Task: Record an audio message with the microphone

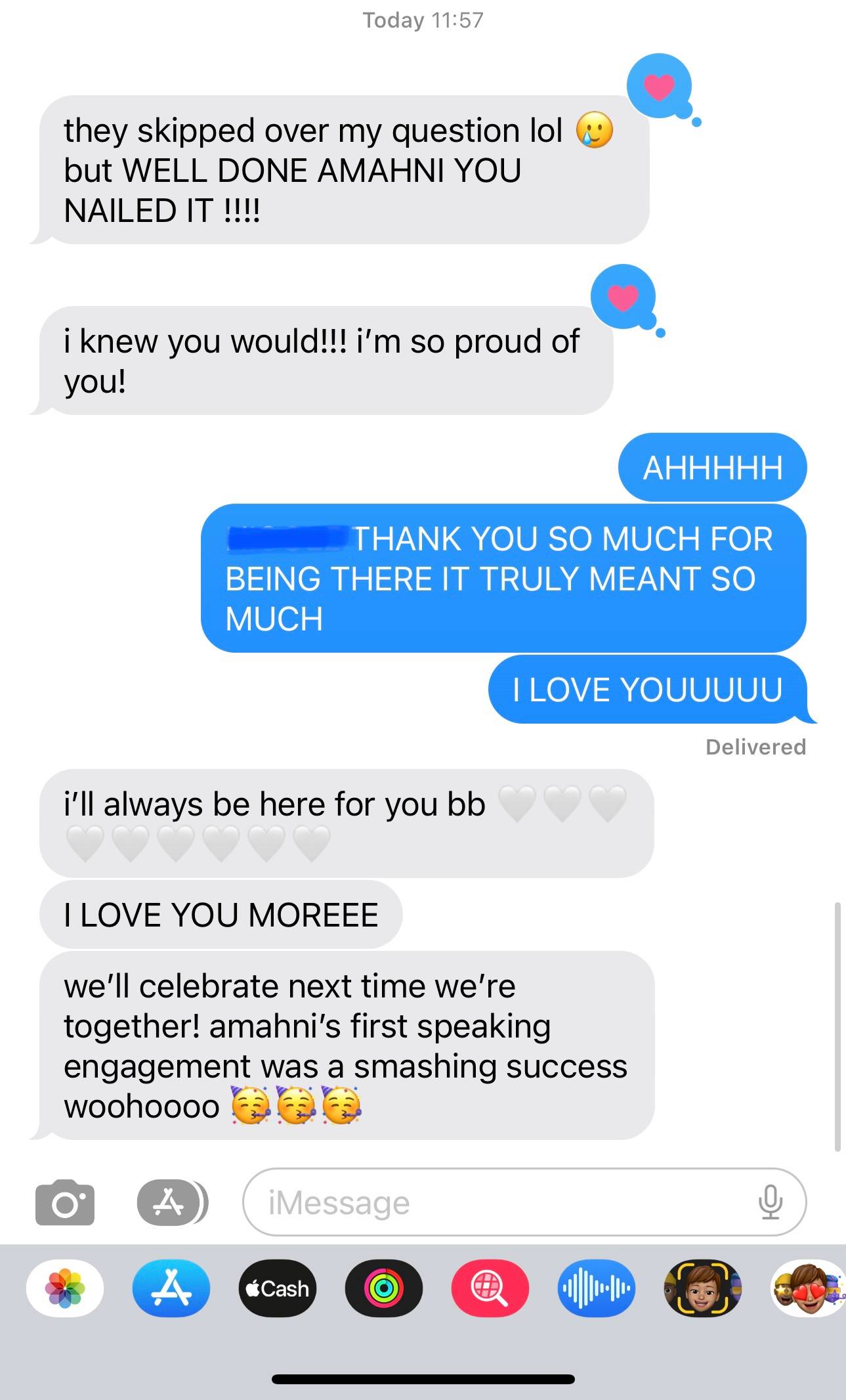Action: click(x=770, y=1203)
